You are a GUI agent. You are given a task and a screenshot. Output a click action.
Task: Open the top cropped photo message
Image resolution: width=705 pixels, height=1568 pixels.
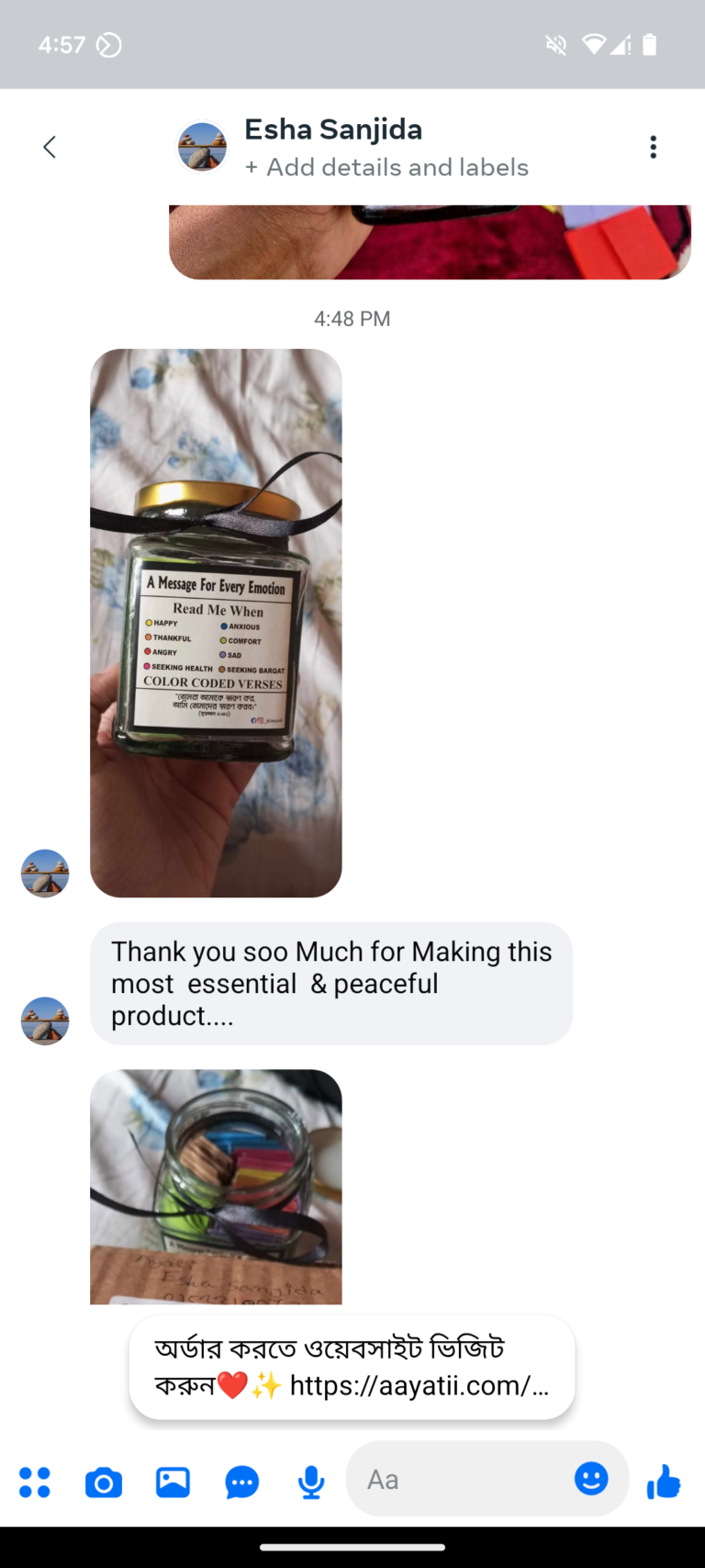[430, 242]
